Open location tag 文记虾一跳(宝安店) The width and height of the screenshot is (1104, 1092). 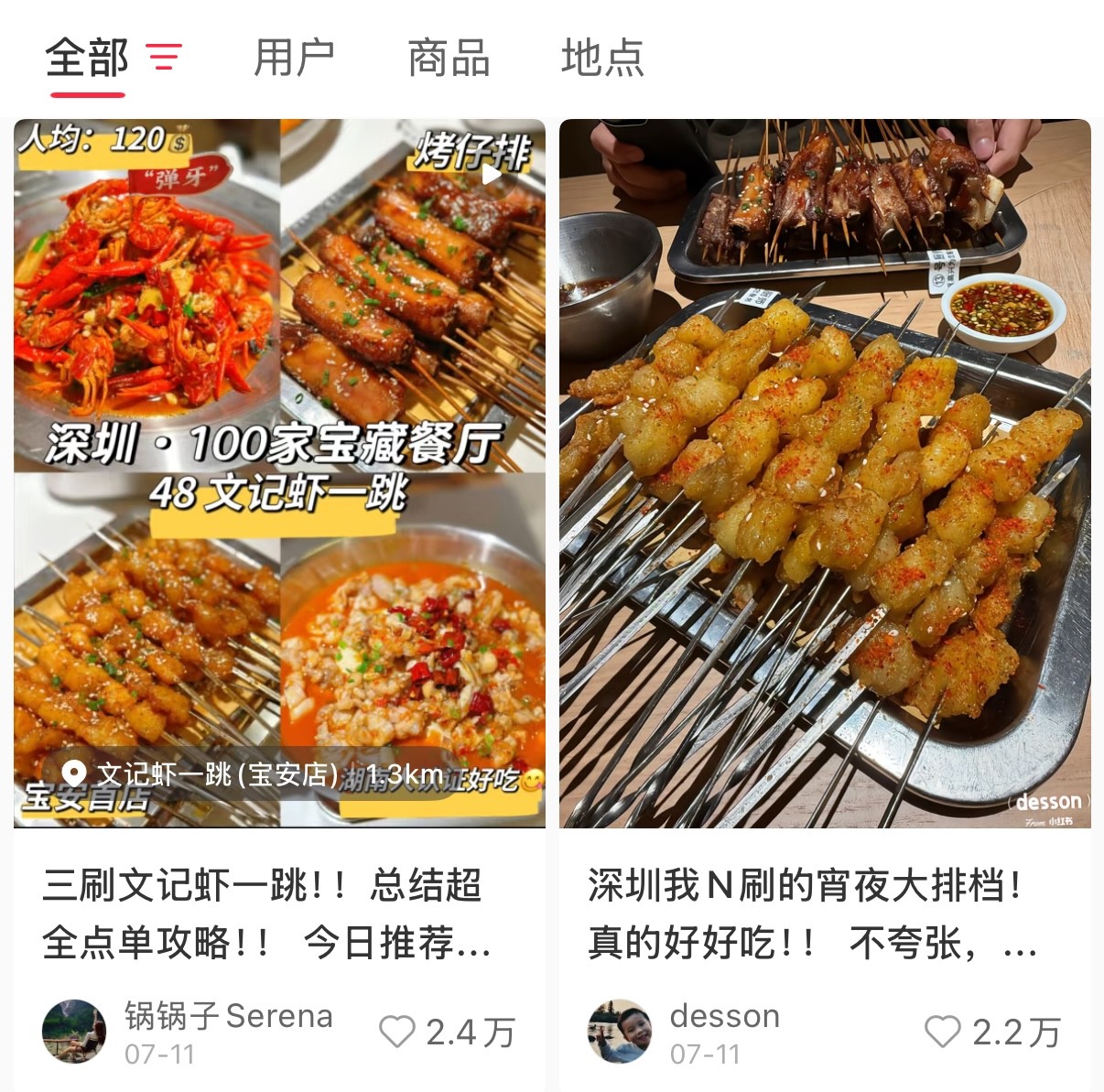[220, 775]
